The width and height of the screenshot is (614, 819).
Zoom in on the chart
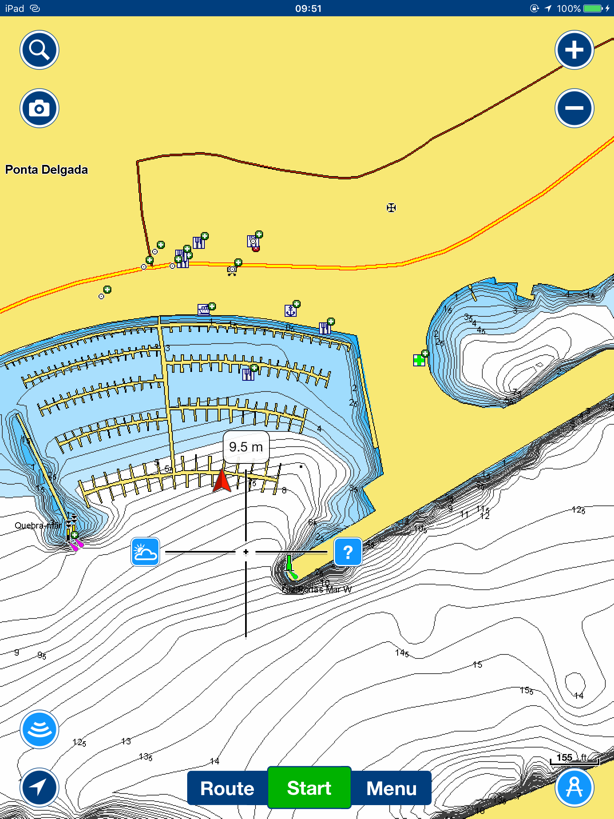click(574, 49)
